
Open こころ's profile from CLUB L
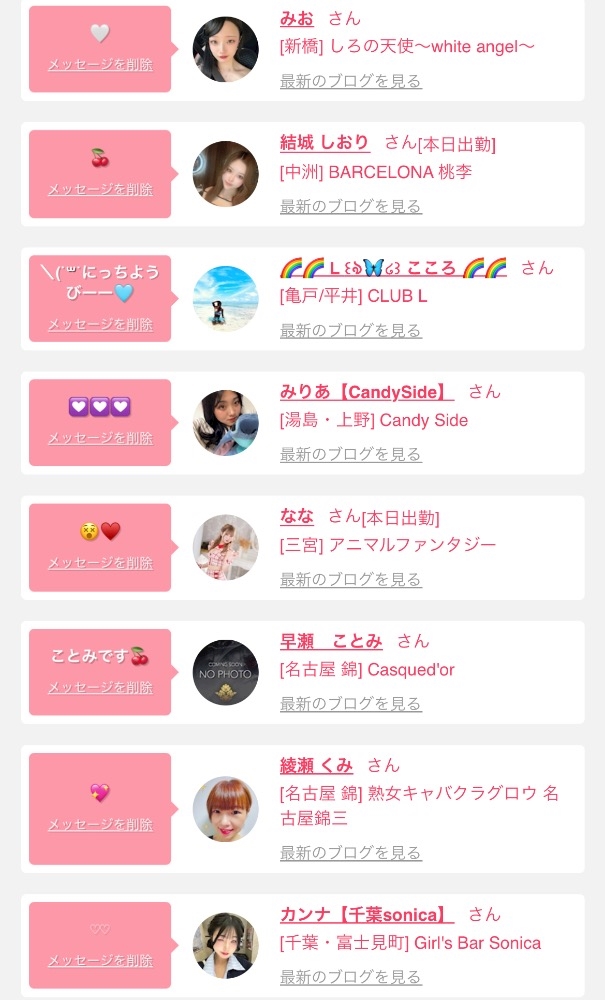[393, 268]
